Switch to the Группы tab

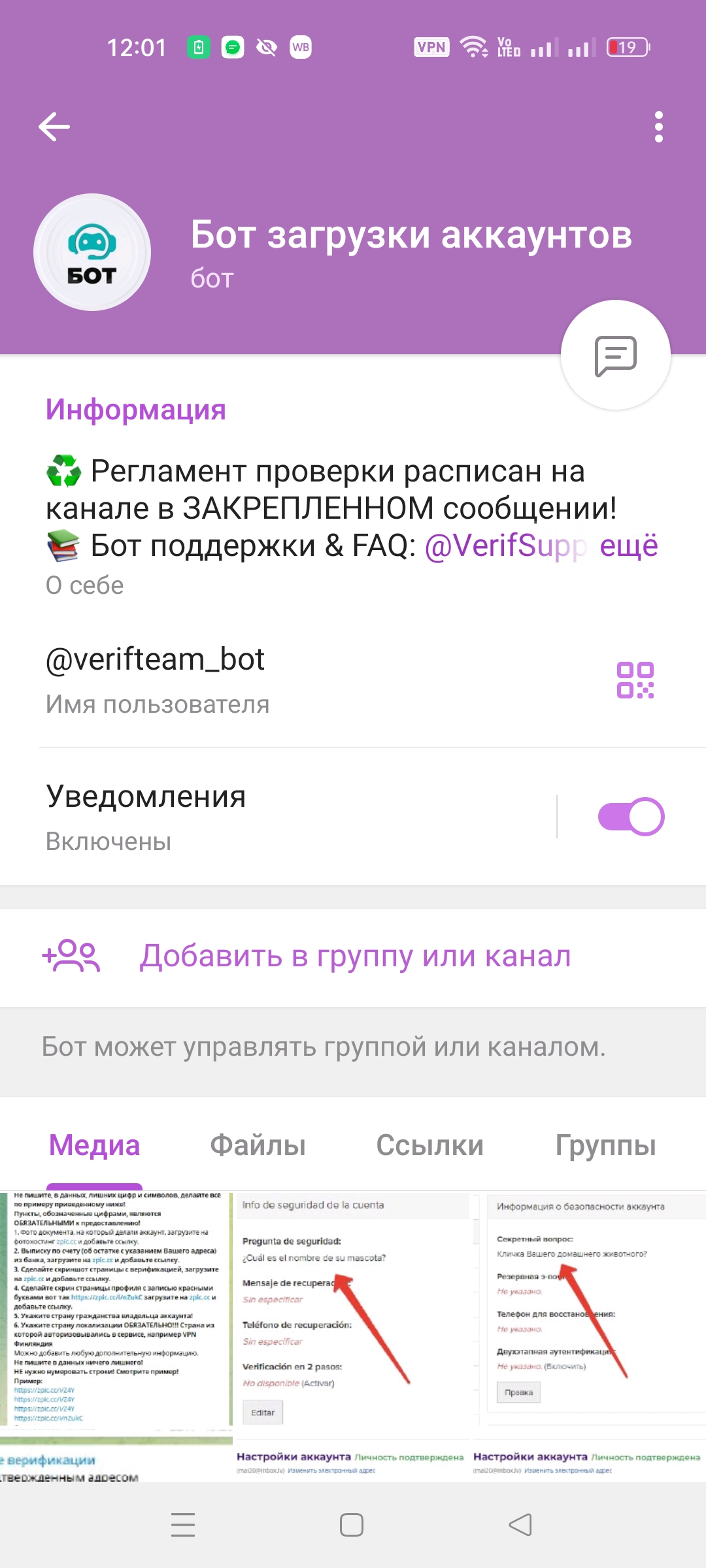coord(605,1146)
